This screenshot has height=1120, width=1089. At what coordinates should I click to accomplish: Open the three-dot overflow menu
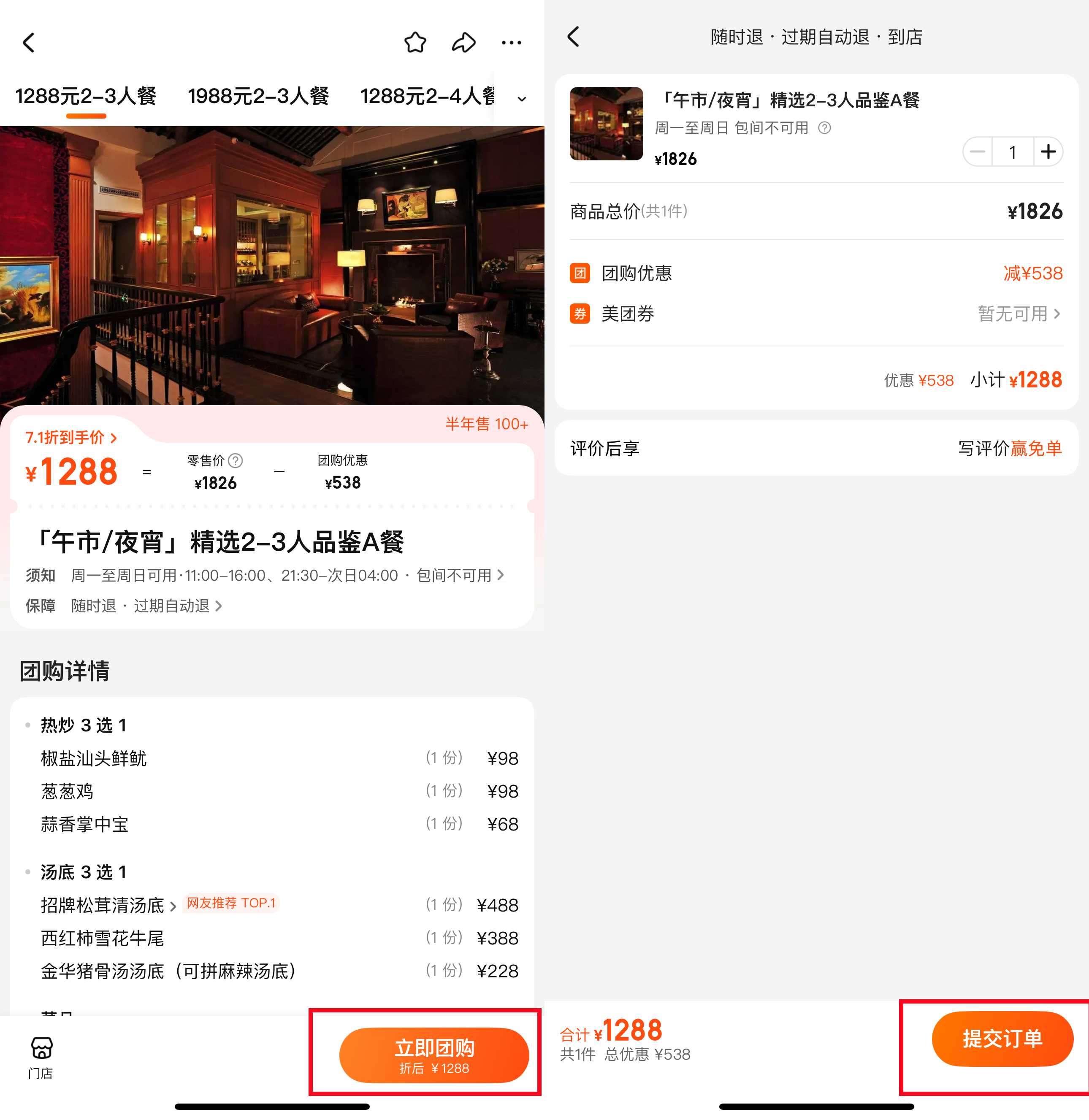[x=511, y=43]
